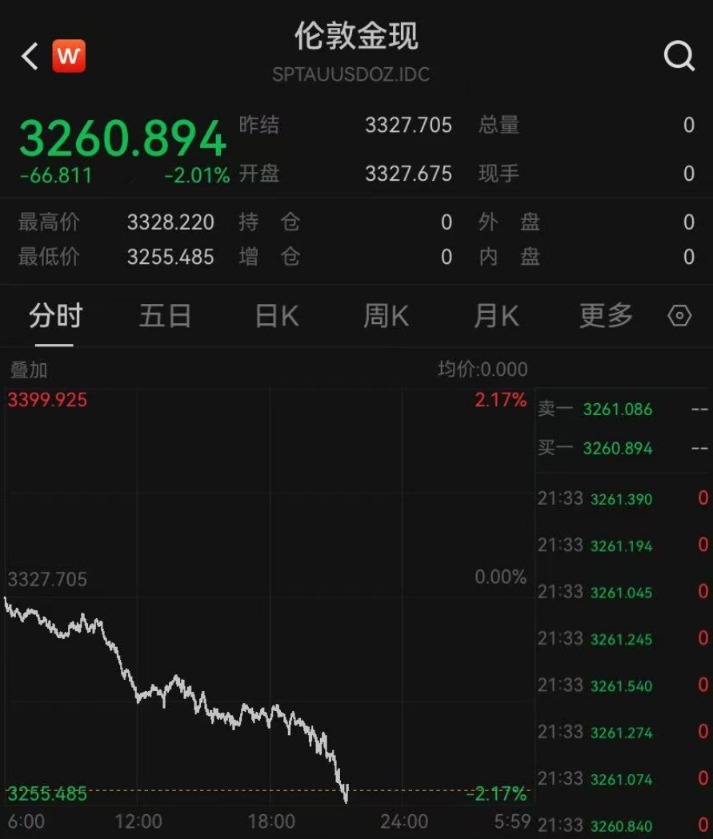
Task: Select the 周K chart tab
Action: [x=385, y=316]
